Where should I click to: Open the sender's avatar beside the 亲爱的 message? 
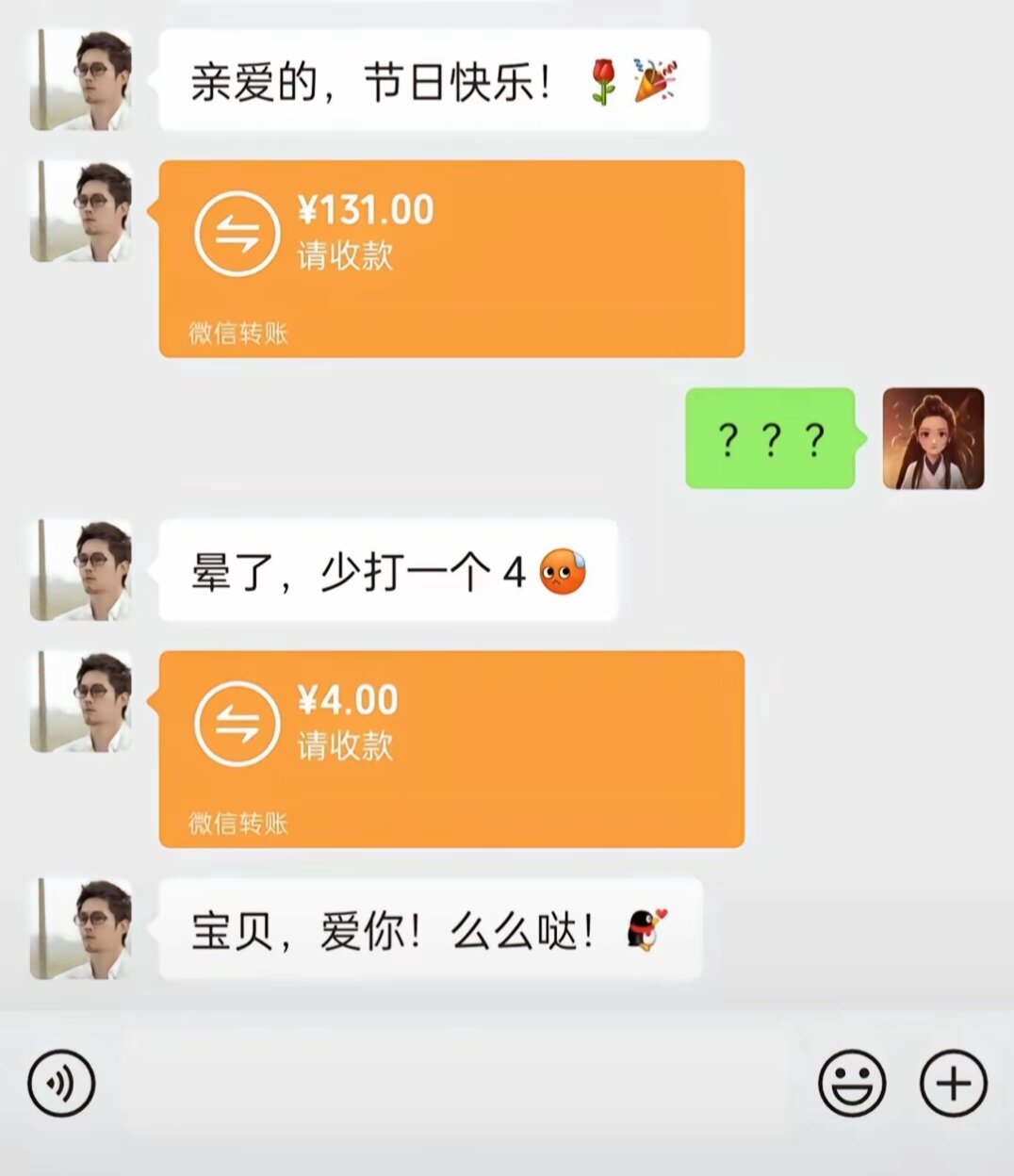(81, 80)
